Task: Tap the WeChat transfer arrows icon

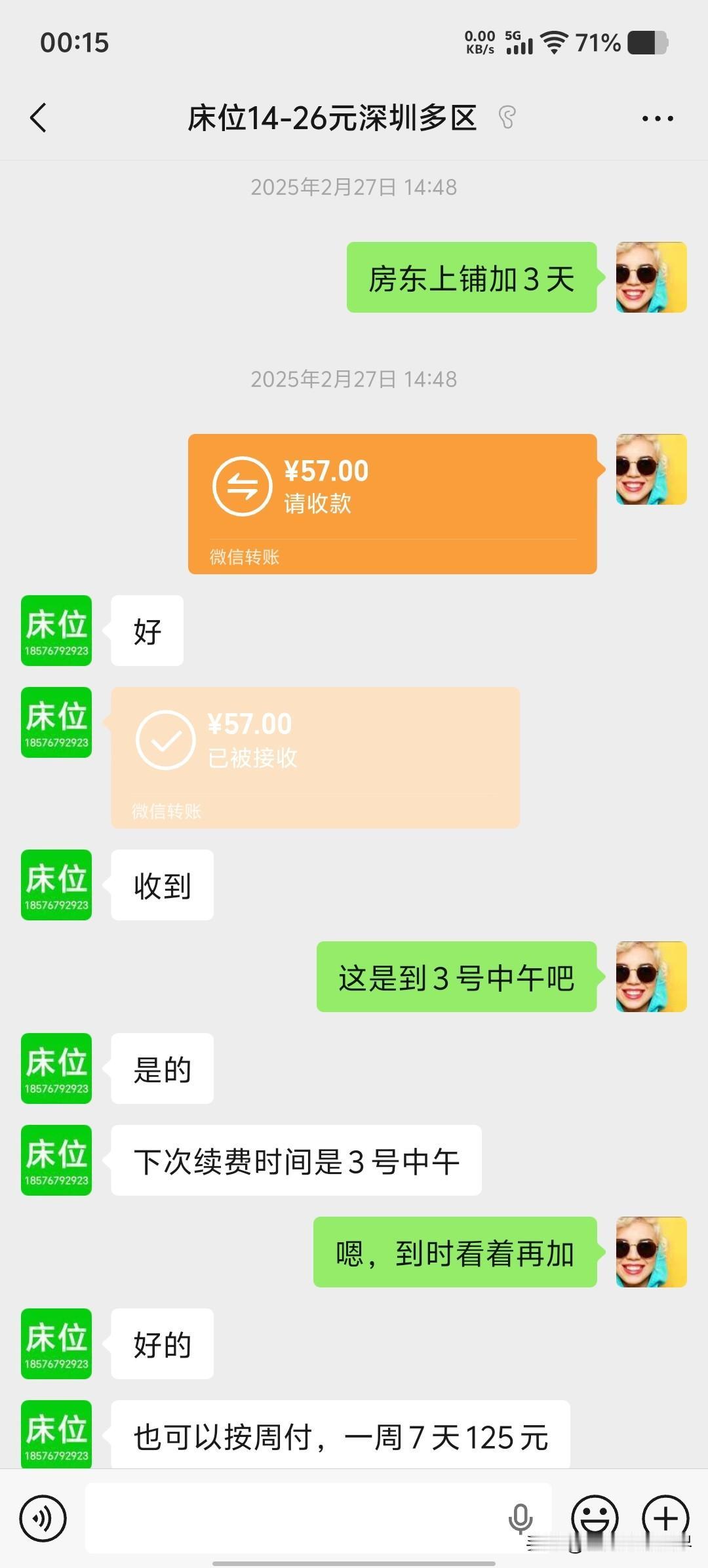Action: tap(243, 486)
